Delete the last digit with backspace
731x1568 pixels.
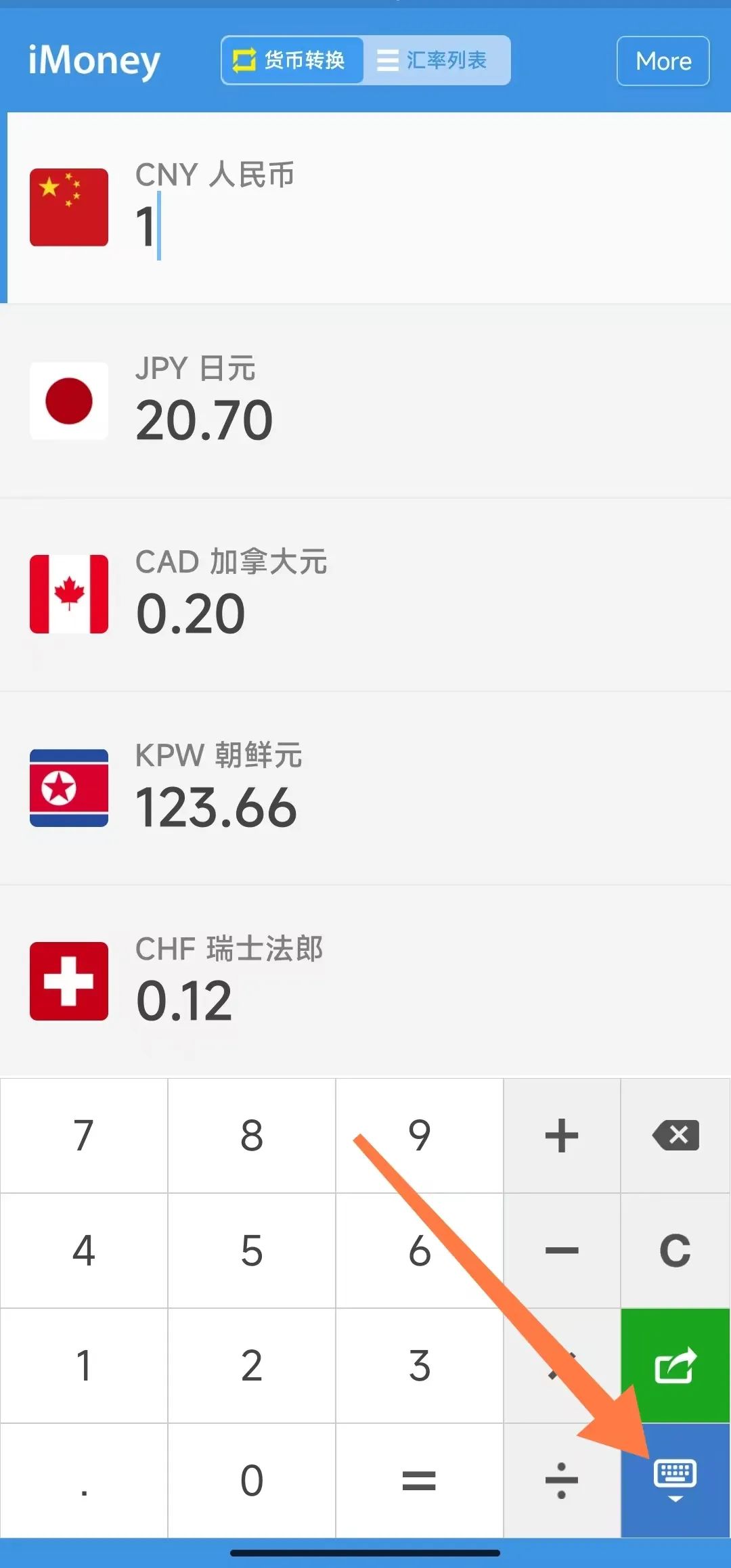tap(675, 1135)
